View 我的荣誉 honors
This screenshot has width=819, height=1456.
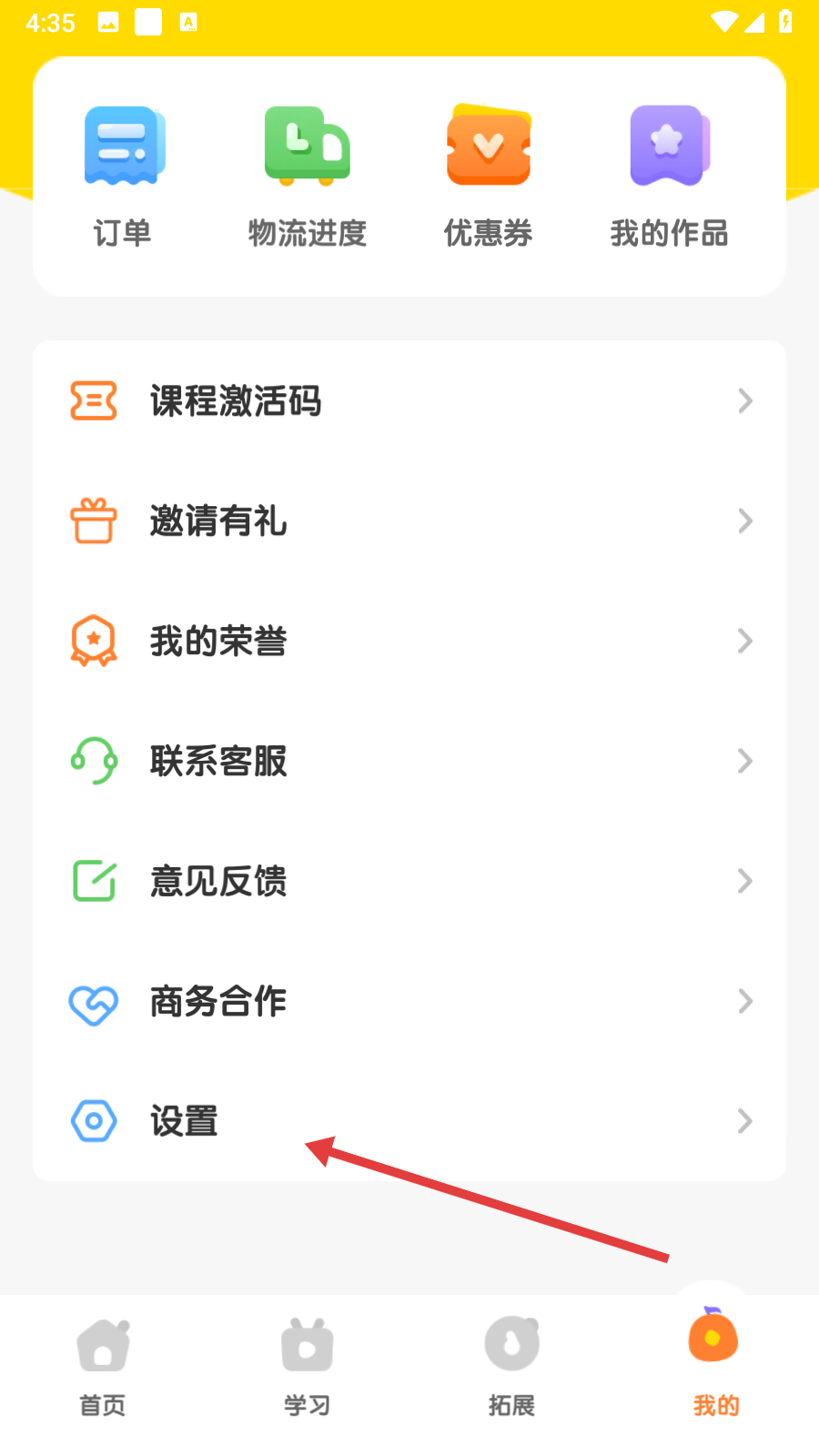point(409,642)
